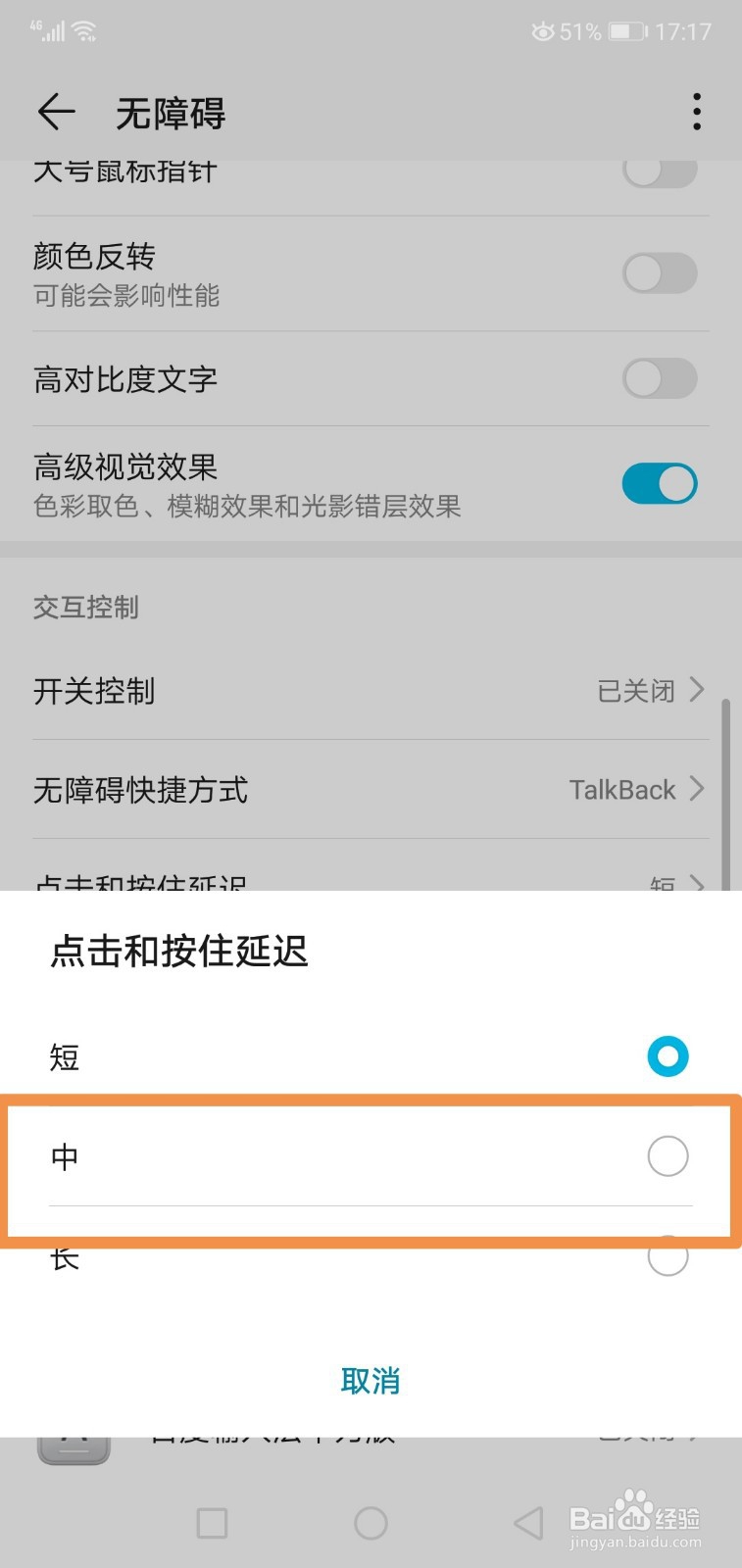Disable the 高级视觉效果 visual effects switch
Image resolution: width=742 pixels, height=1568 pixels.
[x=659, y=483]
